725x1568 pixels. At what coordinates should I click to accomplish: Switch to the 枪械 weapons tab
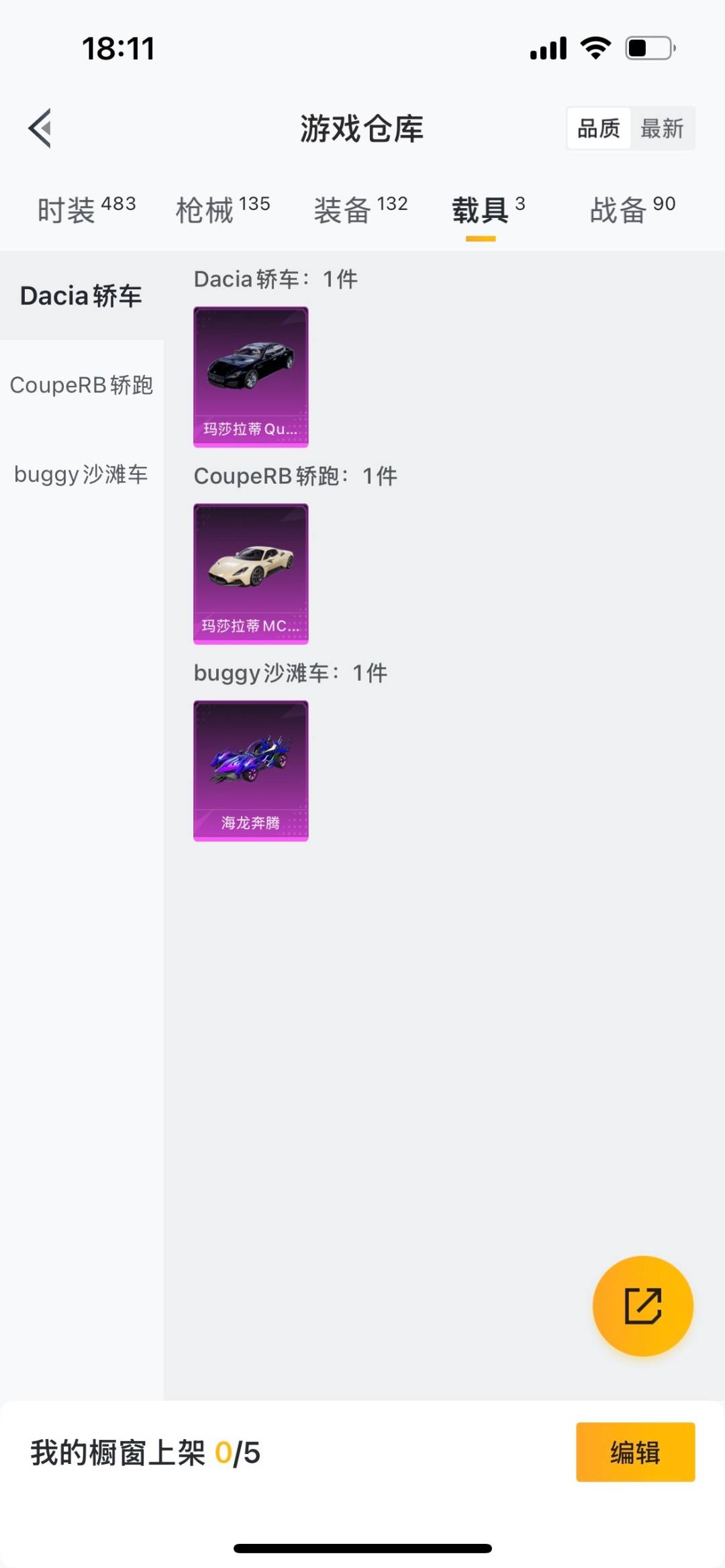click(208, 208)
